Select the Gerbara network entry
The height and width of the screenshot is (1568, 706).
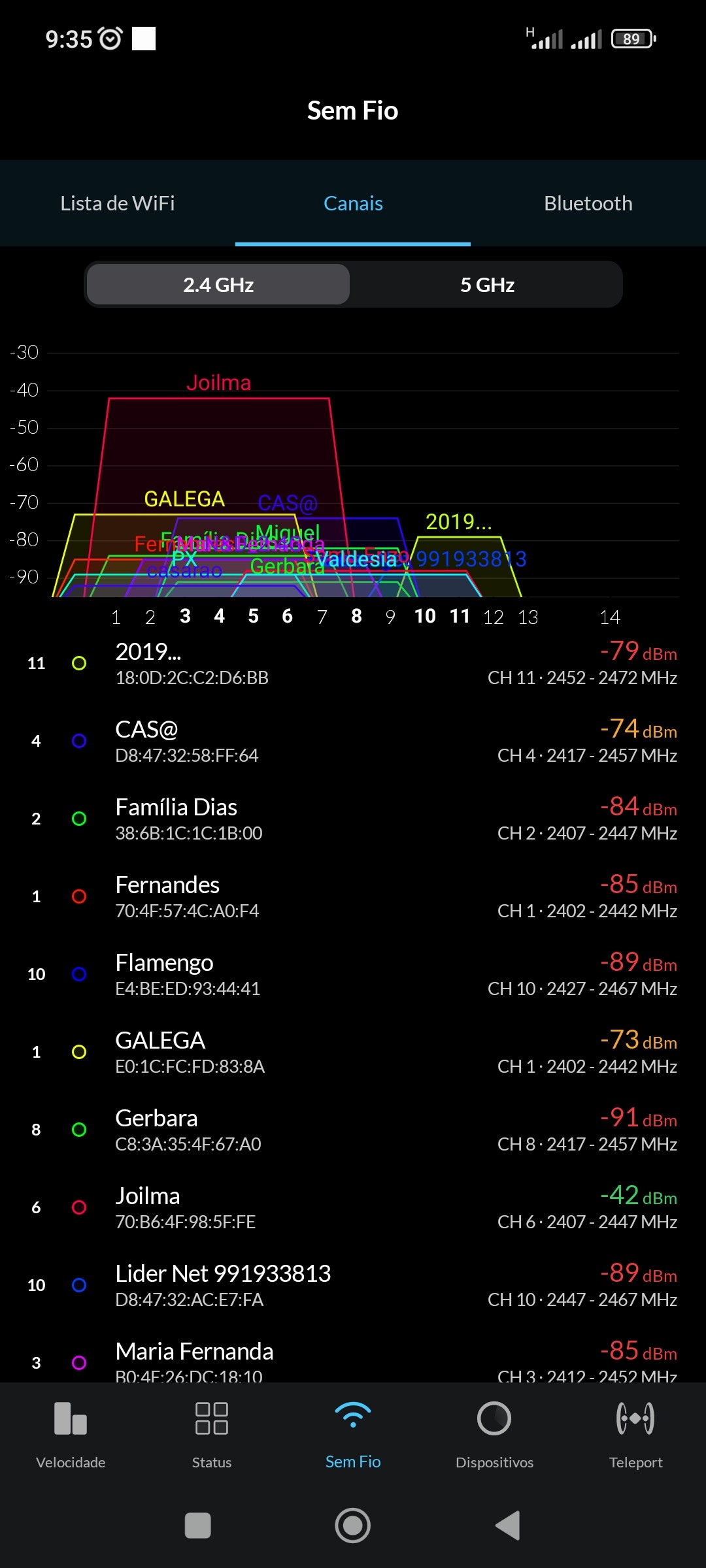point(353,1130)
